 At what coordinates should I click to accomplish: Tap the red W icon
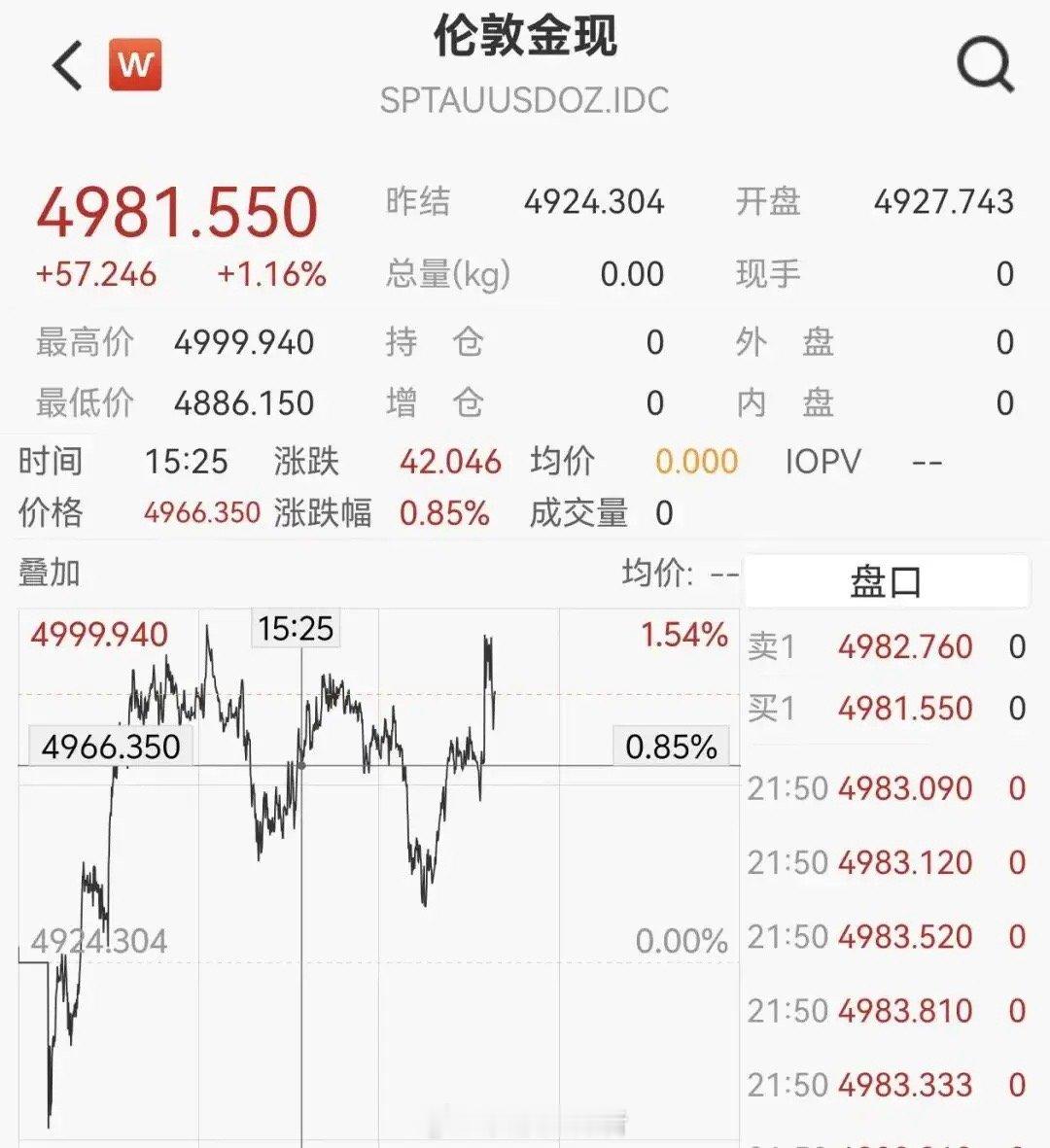(135, 65)
